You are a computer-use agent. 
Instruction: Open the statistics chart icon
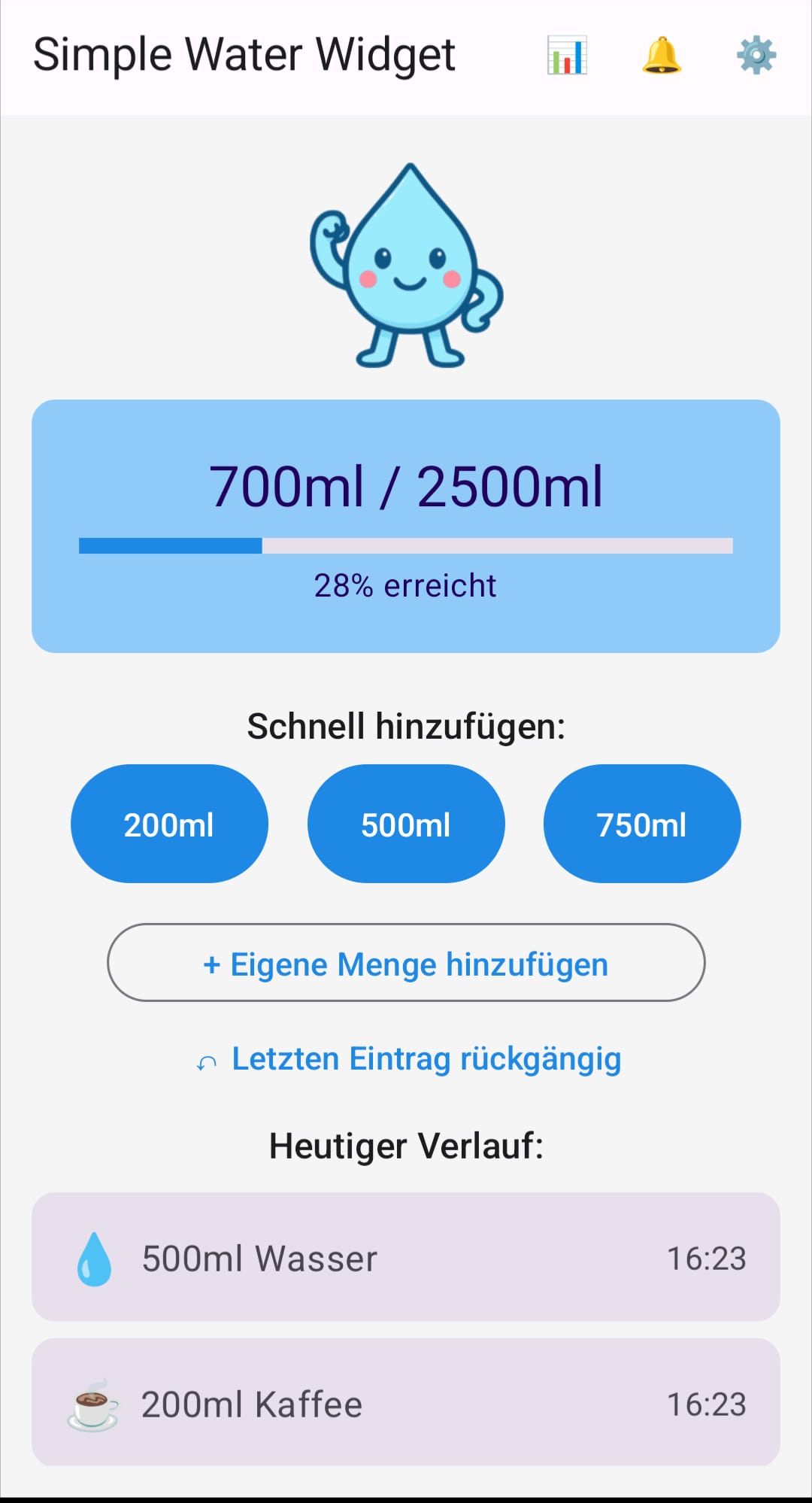568,56
